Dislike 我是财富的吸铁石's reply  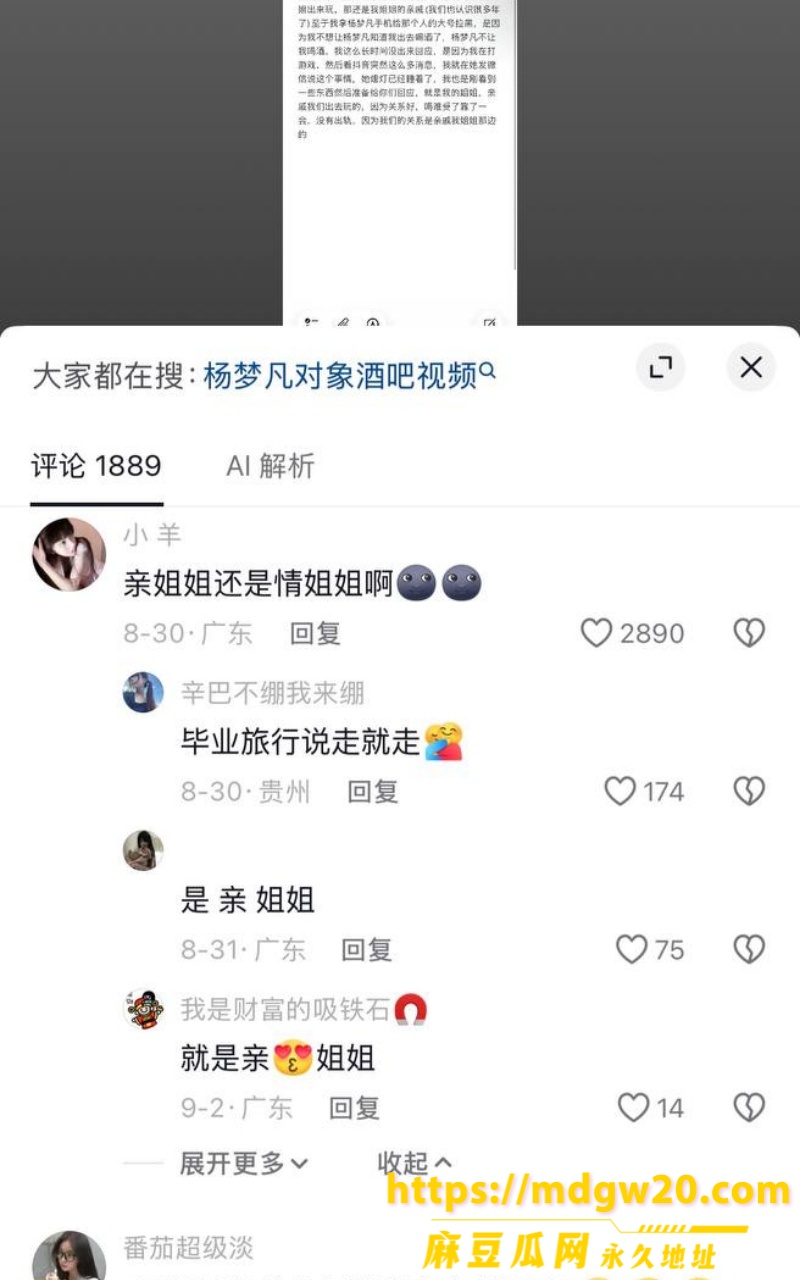(x=749, y=1107)
